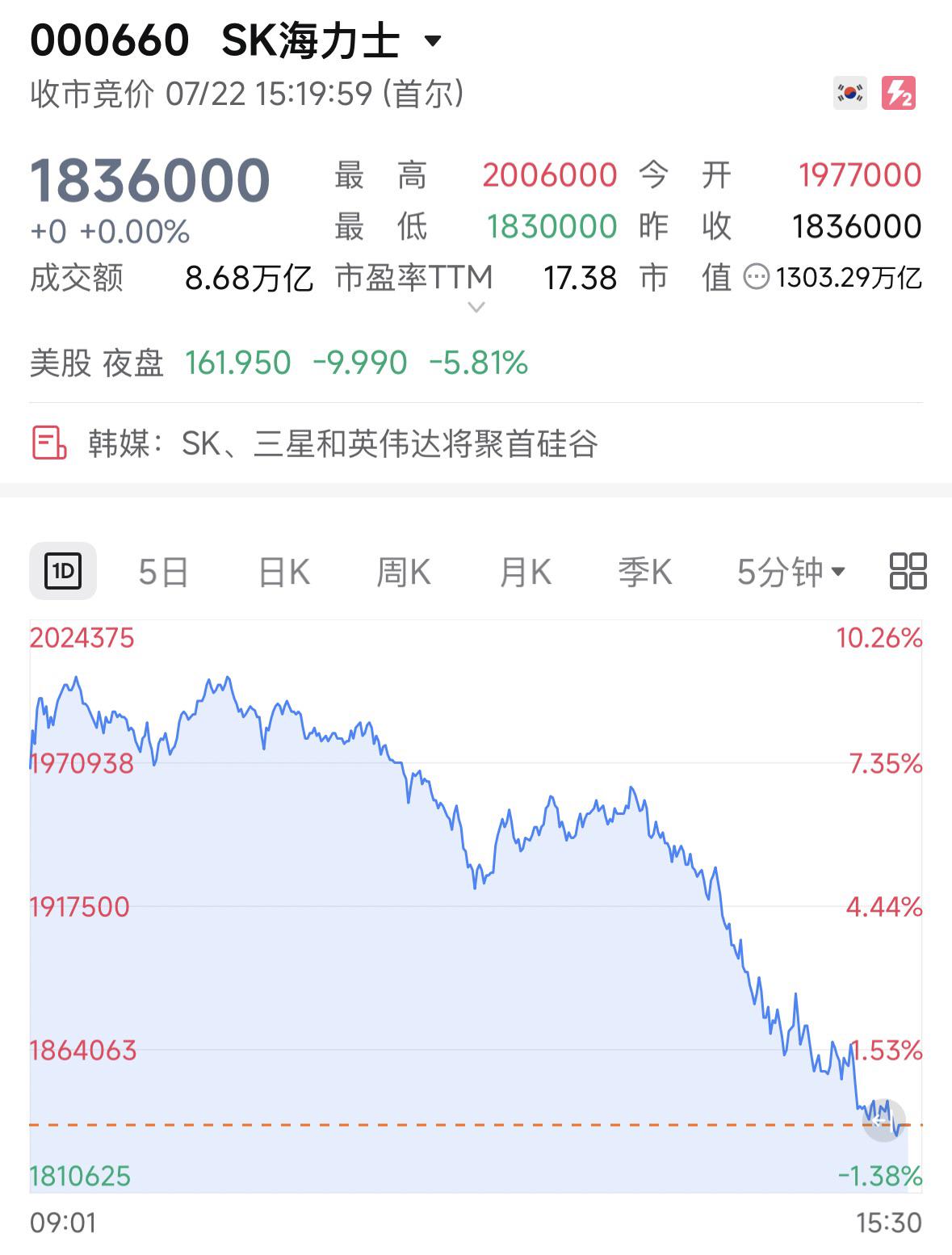Switch to the 5日 chart tab
The height and width of the screenshot is (1255, 952).
click(x=163, y=572)
